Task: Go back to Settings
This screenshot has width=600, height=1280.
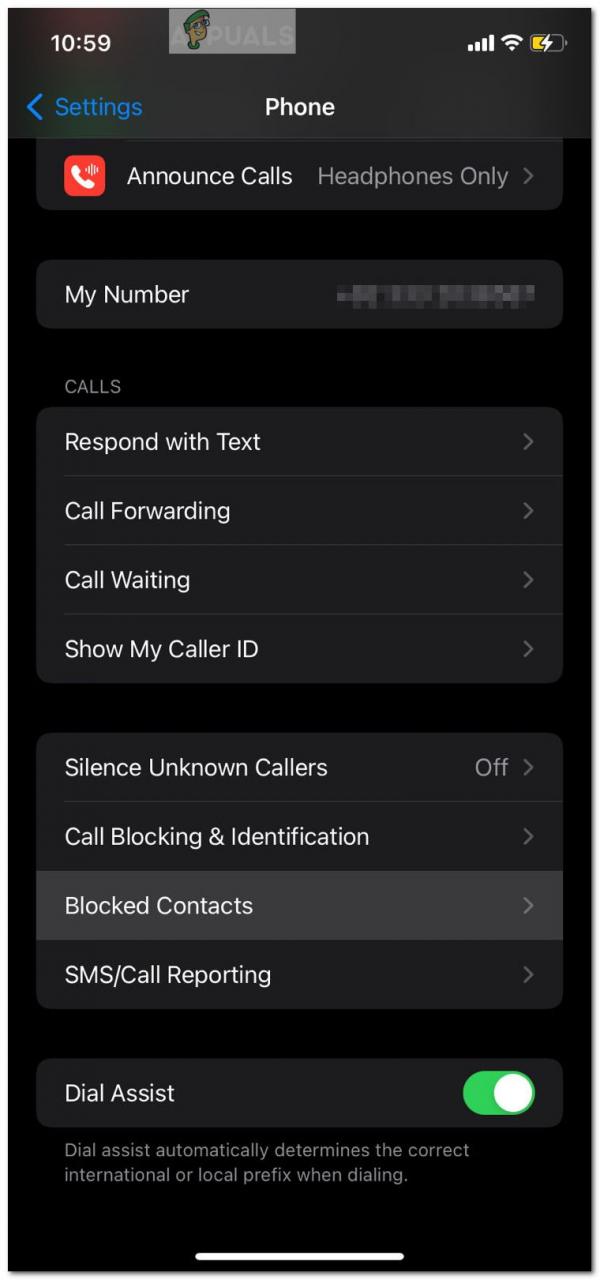Action: [85, 107]
